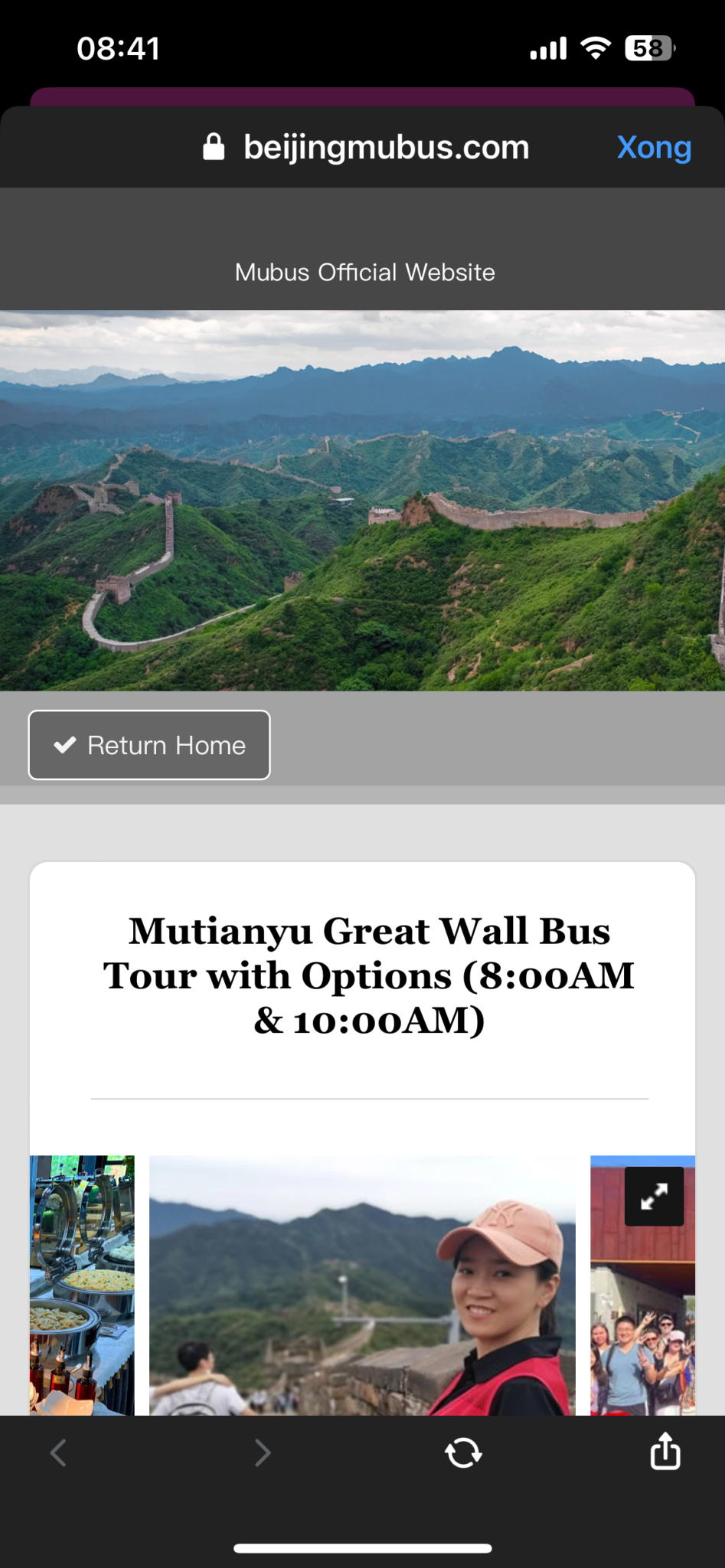Tap the beijingmubus.com address bar

367,147
